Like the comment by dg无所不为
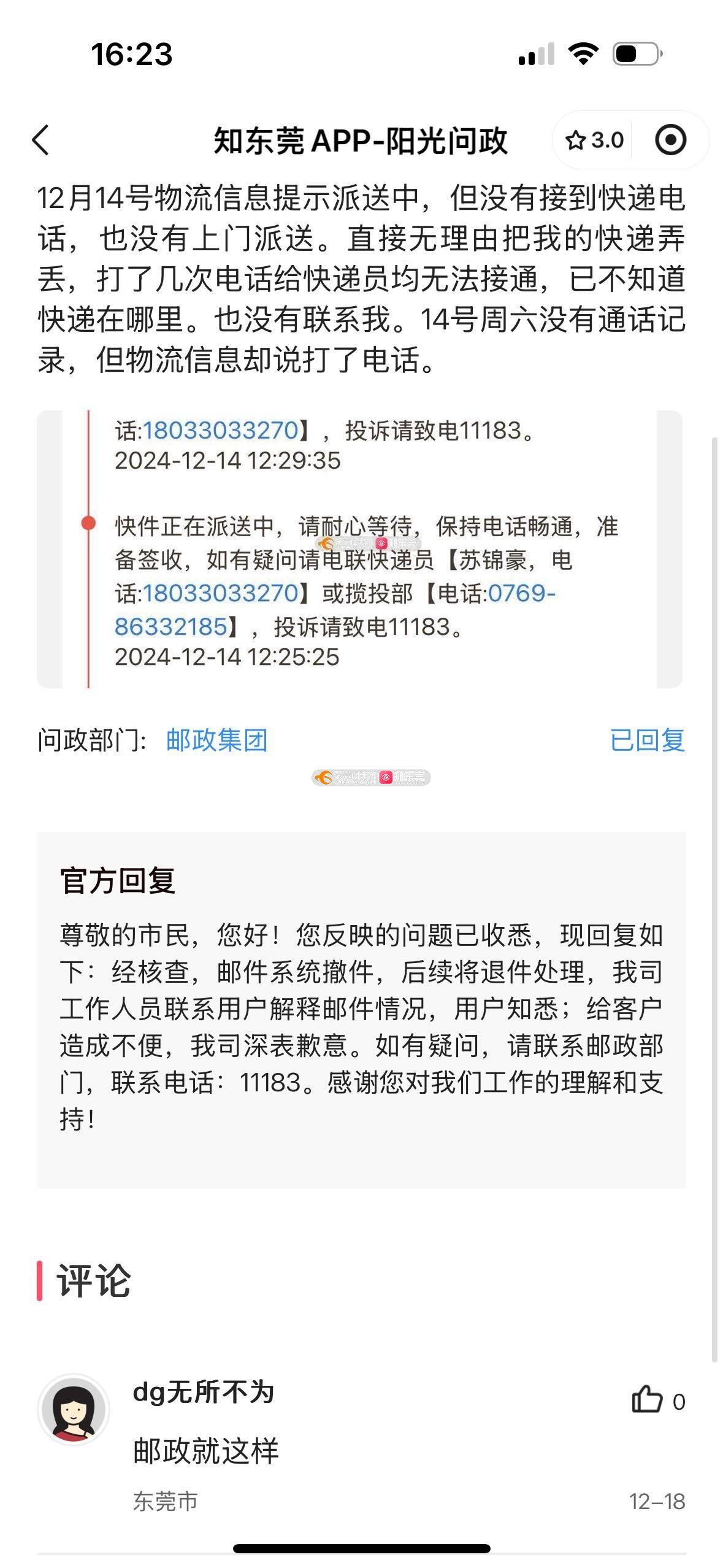The height and width of the screenshot is (1568, 723). coord(648,1401)
